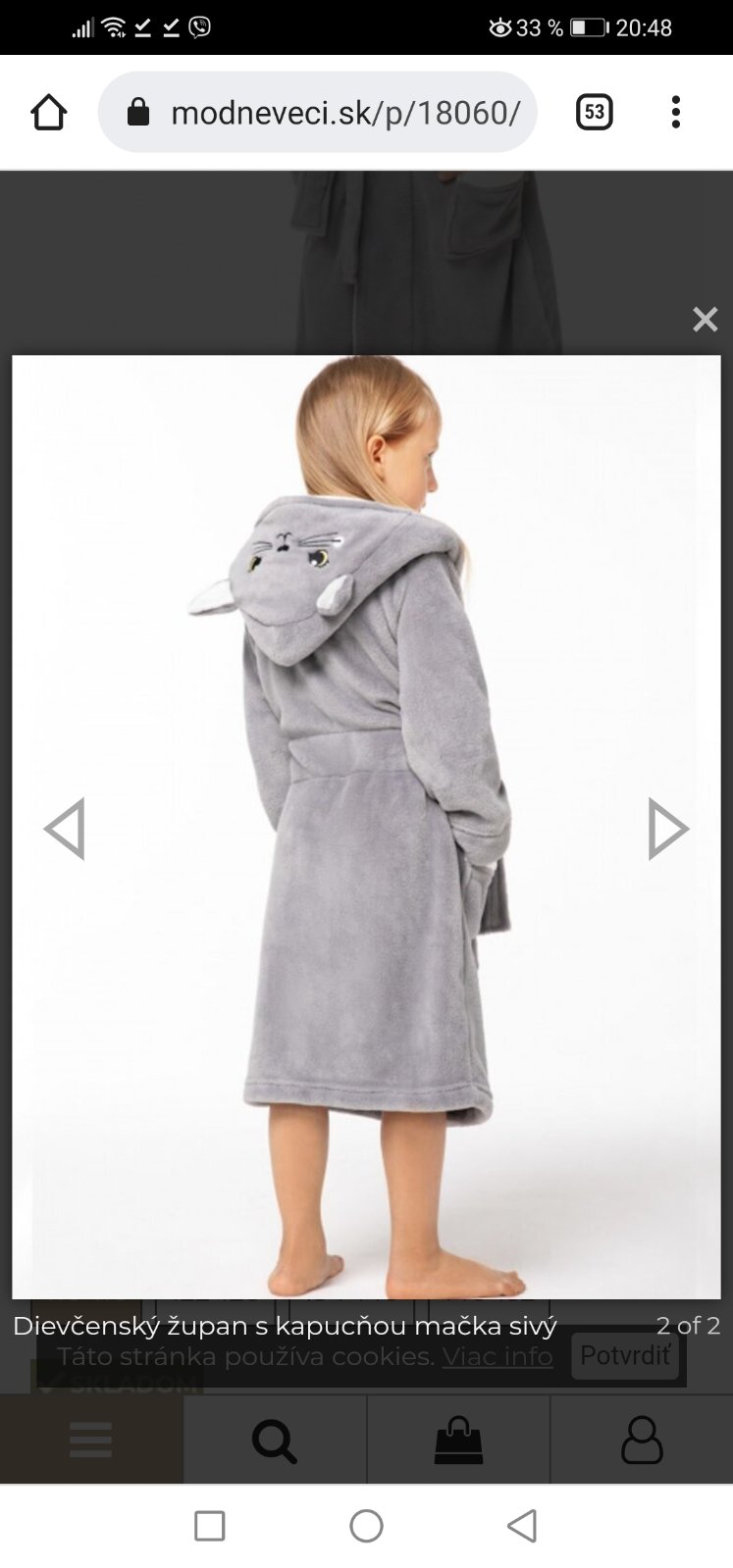Close the image lightbox
The image size is (733, 1568).
(705, 320)
